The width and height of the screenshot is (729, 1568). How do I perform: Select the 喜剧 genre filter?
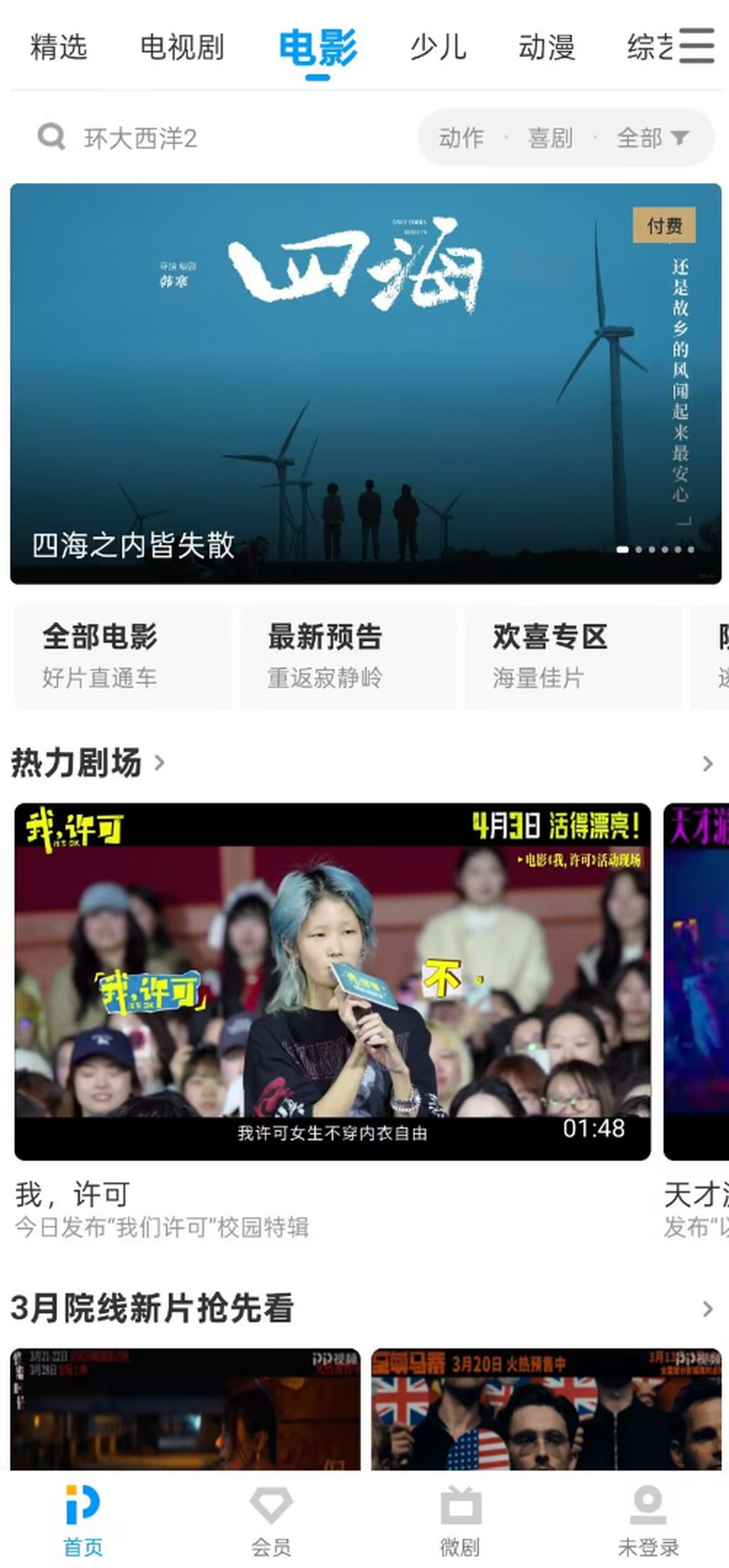pos(550,138)
